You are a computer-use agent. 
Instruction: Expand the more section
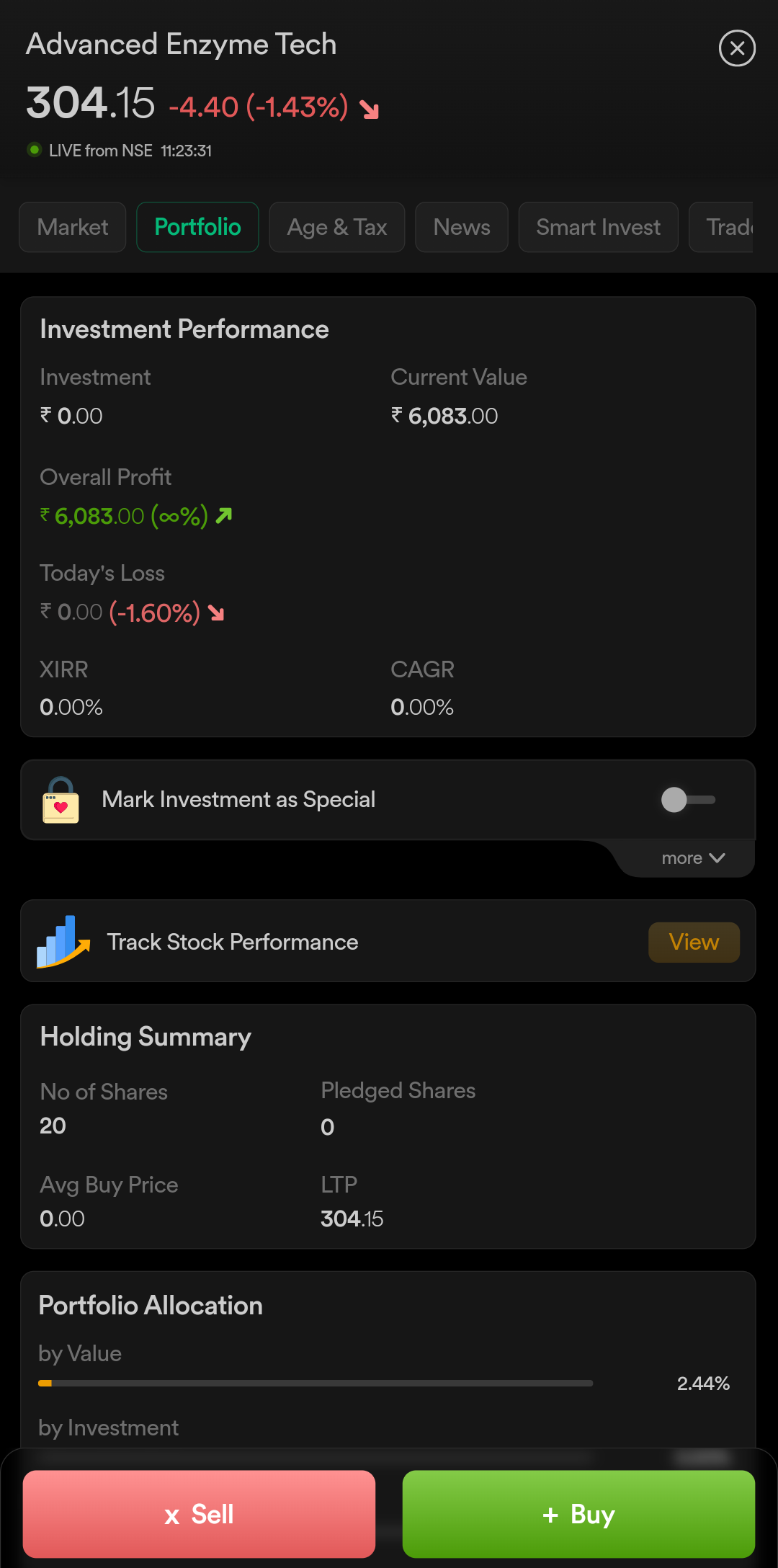[x=693, y=858]
